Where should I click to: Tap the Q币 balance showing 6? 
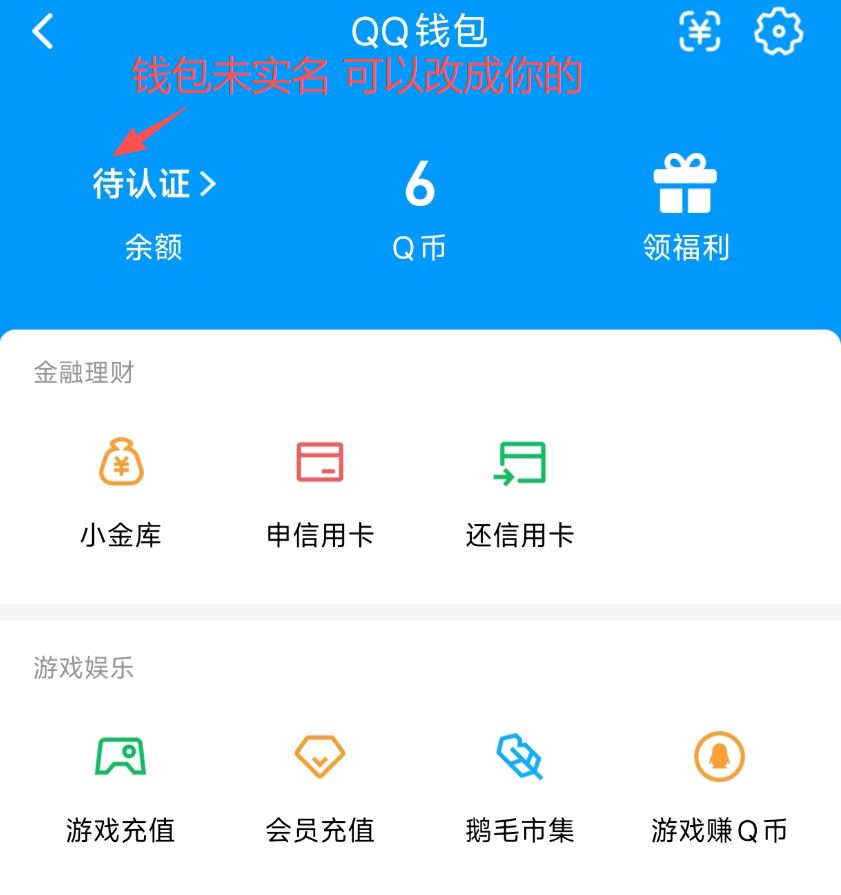tap(419, 185)
